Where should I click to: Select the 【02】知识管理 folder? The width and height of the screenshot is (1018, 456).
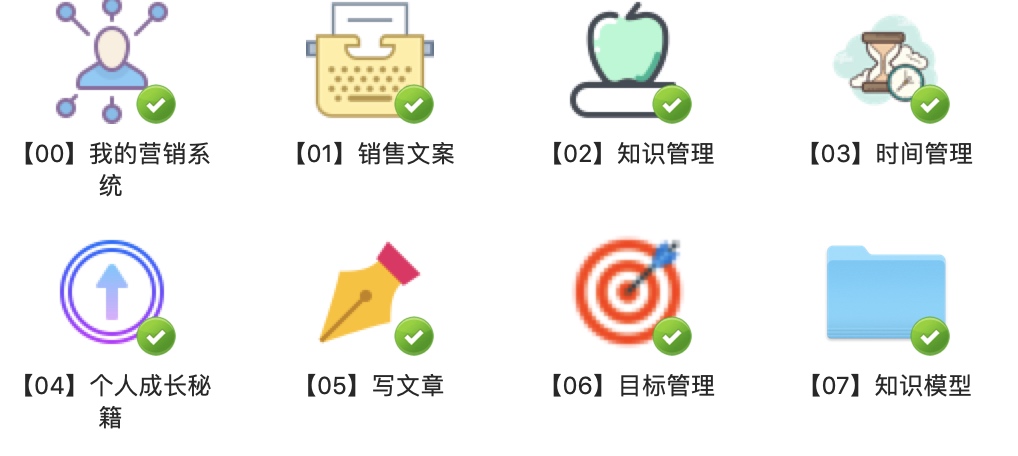628,62
